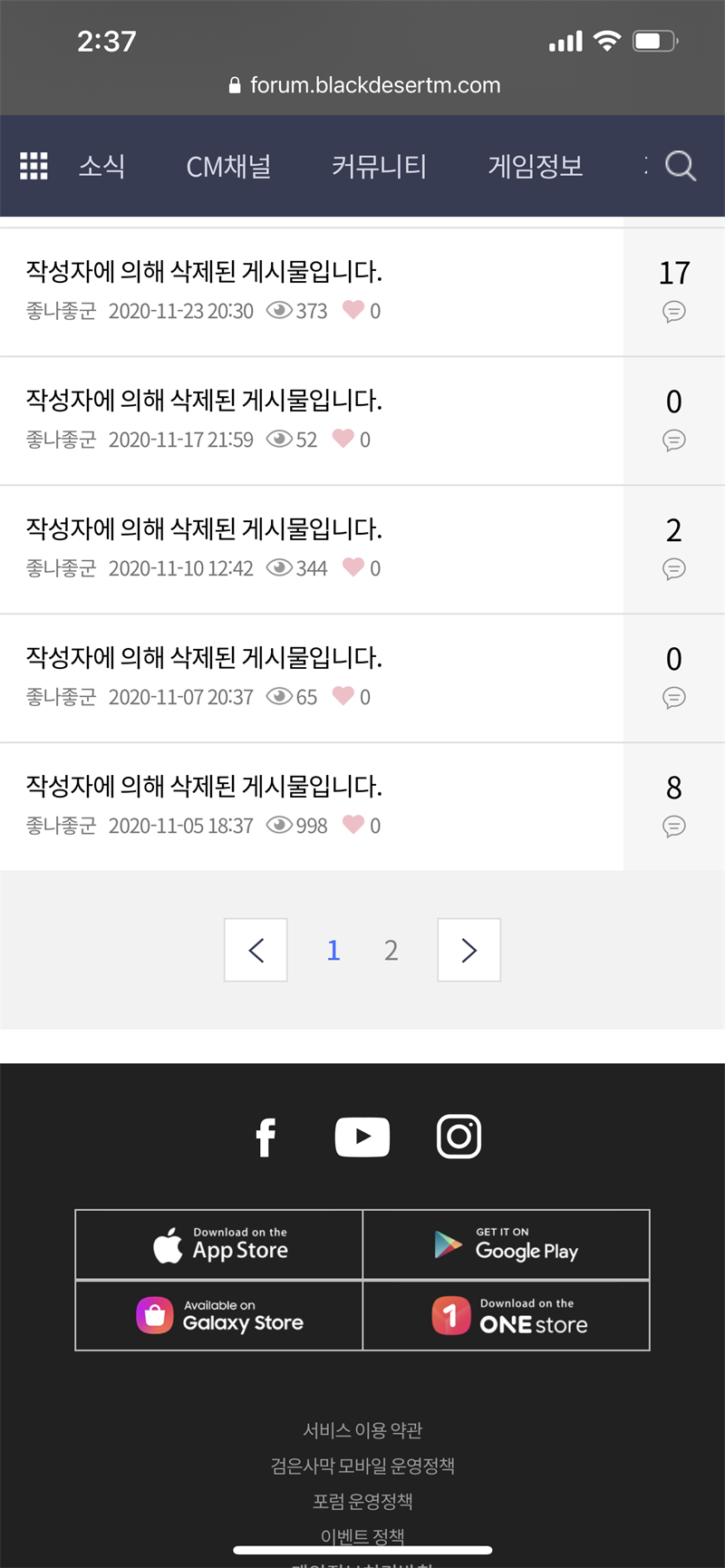The height and width of the screenshot is (1568, 725).
Task: Open 서비스 이용 약관 link
Action: point(362,1430)
